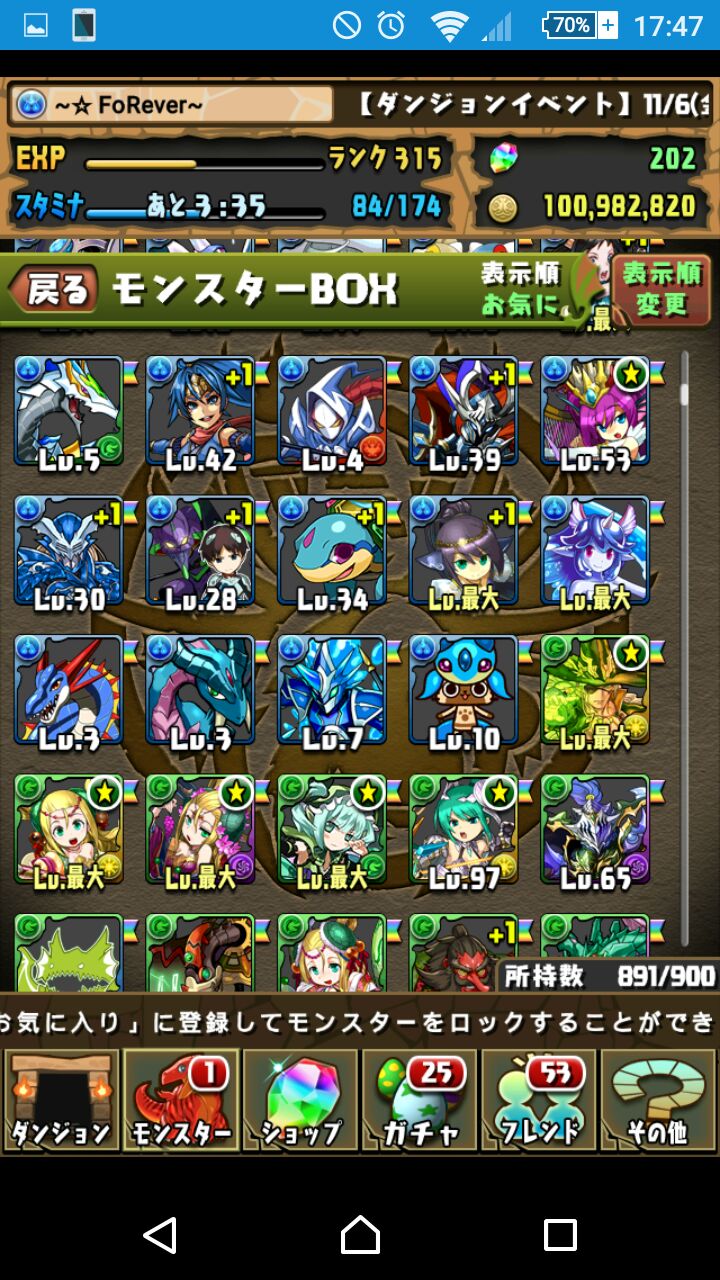Select the Lv.42 blue-haired monster
This screenshot has width=720, height=1280.
(x=200, y=412)
